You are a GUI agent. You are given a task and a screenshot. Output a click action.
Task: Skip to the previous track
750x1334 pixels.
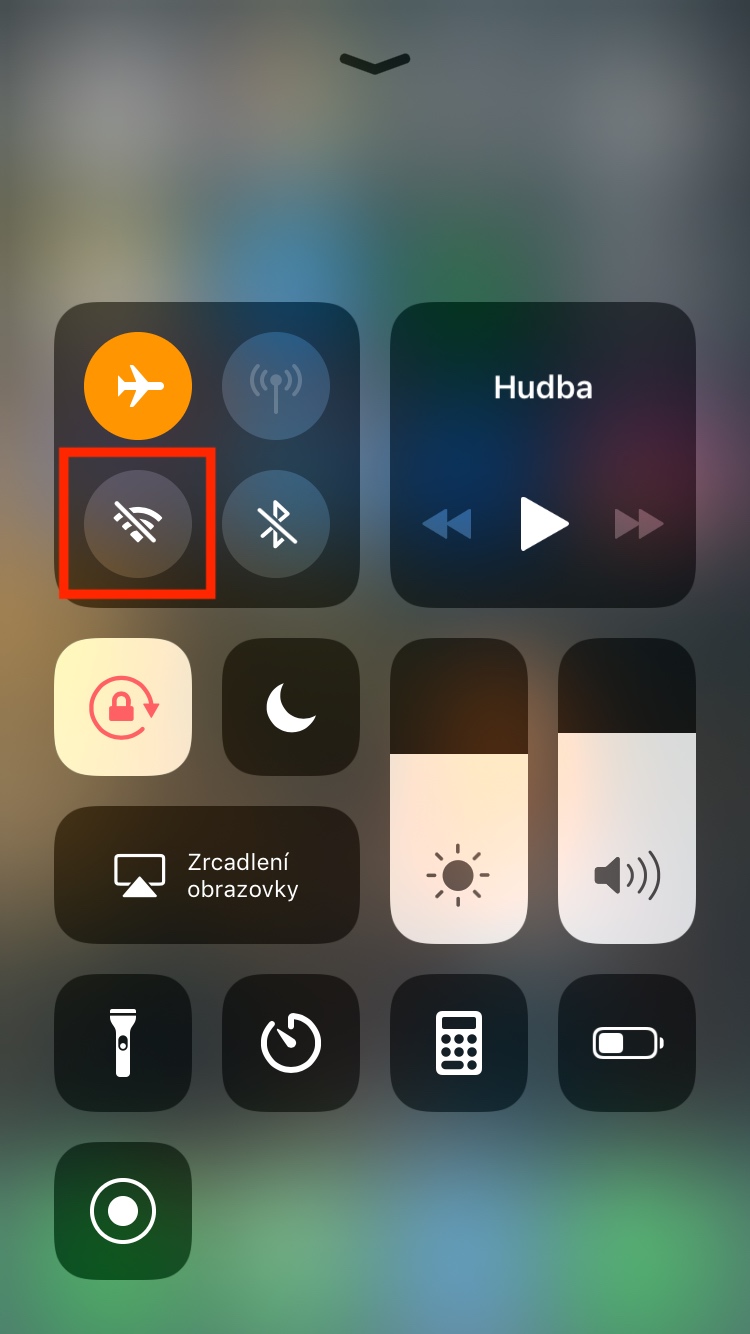point(445,523)
